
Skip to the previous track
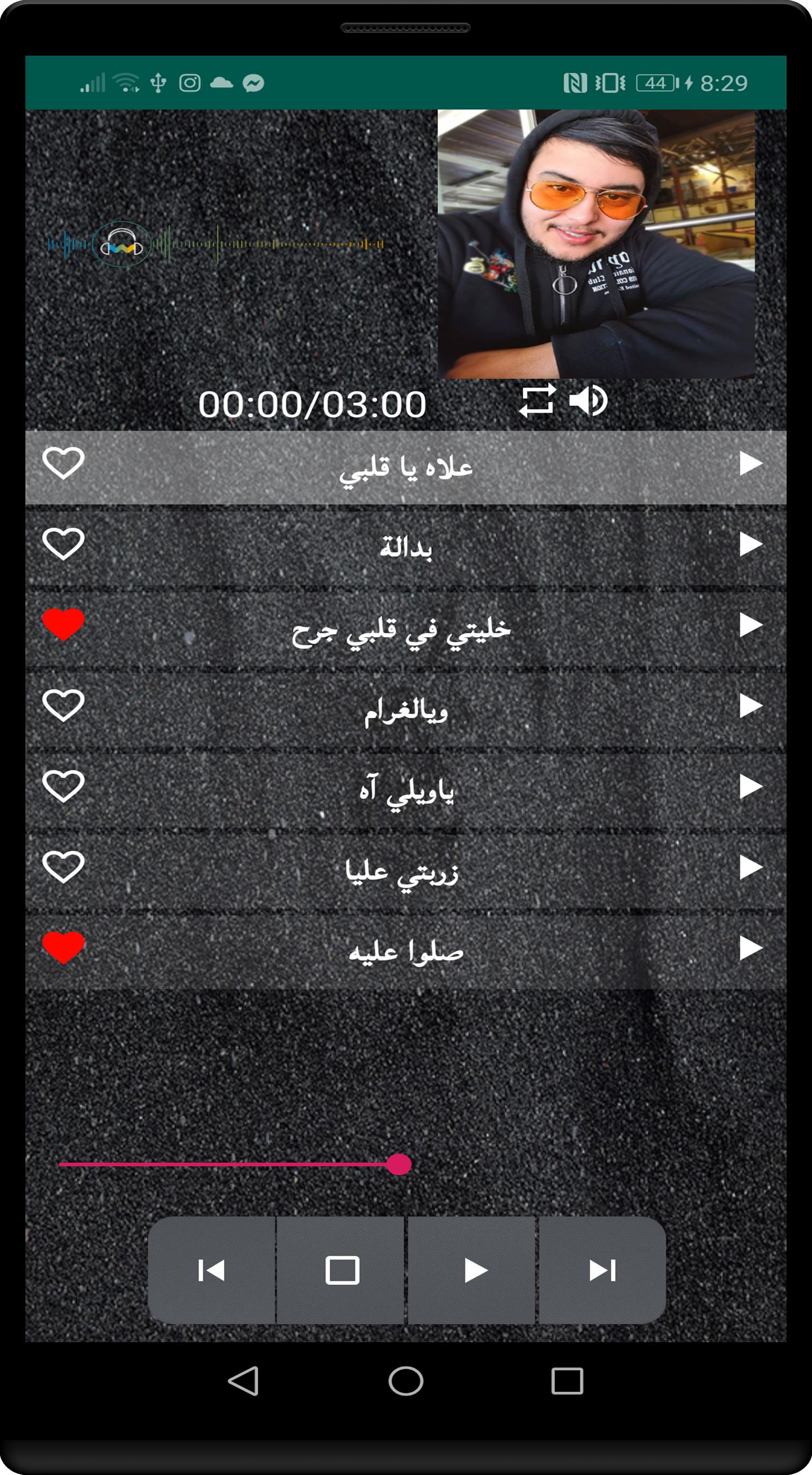[211, 1271]
